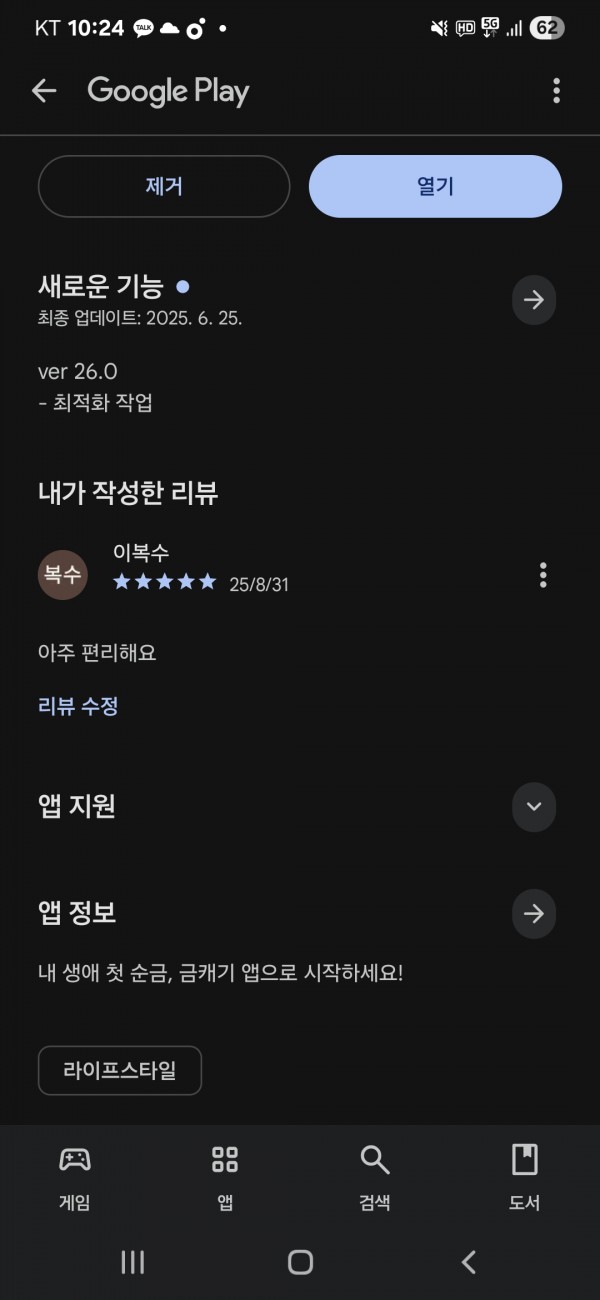This screenshot has height=1300, width=600.
Task: Open options menu for 이복수's review
Action: [x=543, y=575]
